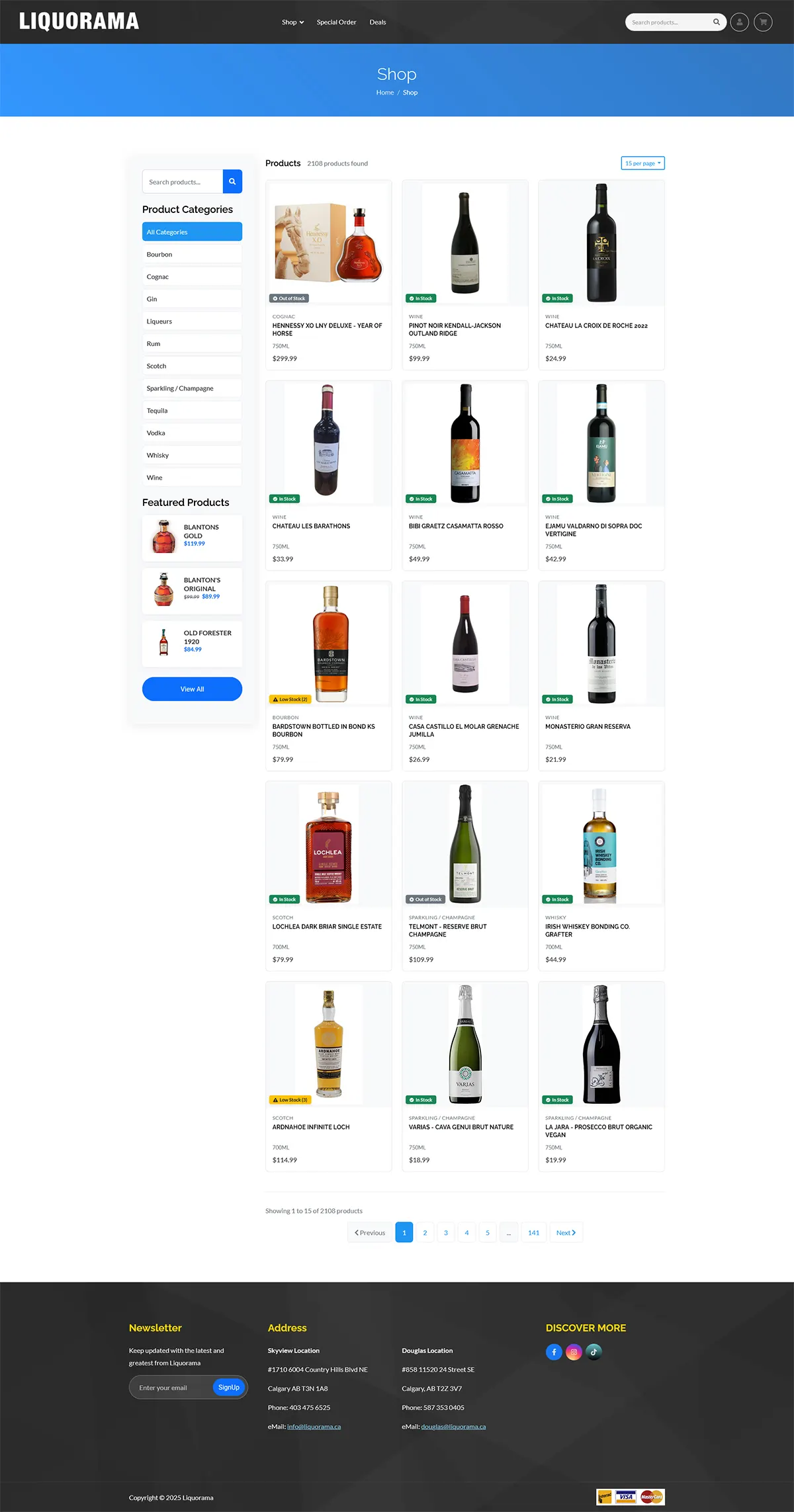Open the Deals page

[378, 22]
